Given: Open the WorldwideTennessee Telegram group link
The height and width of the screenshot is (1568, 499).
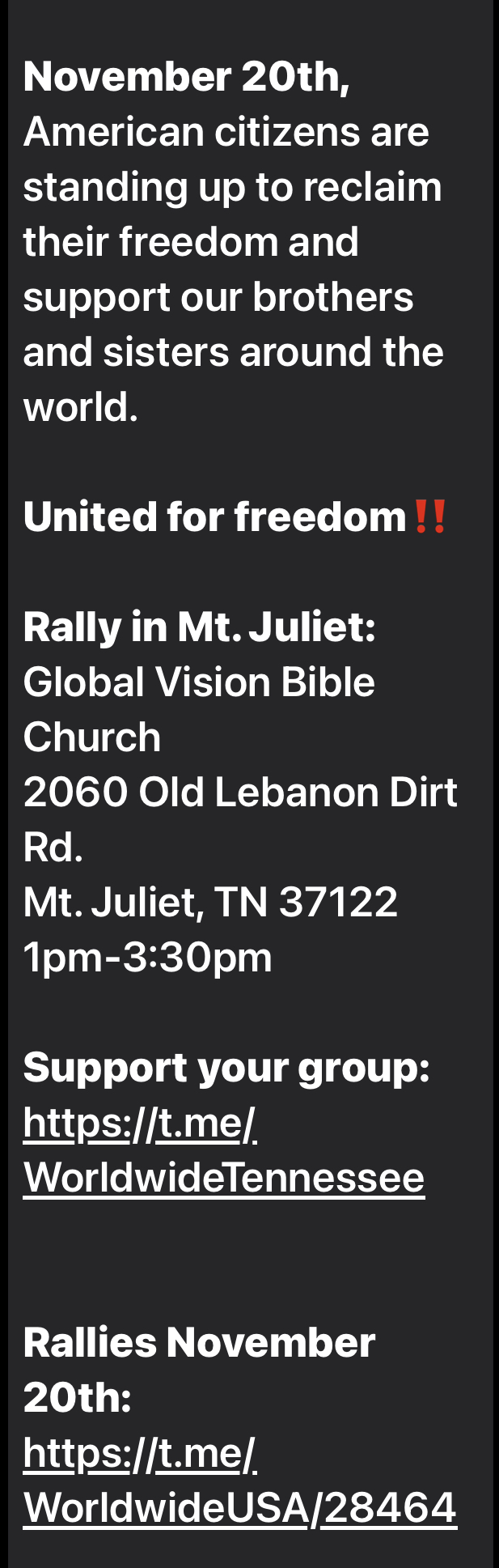Looking at the screenshot, I should point(223,1176).
